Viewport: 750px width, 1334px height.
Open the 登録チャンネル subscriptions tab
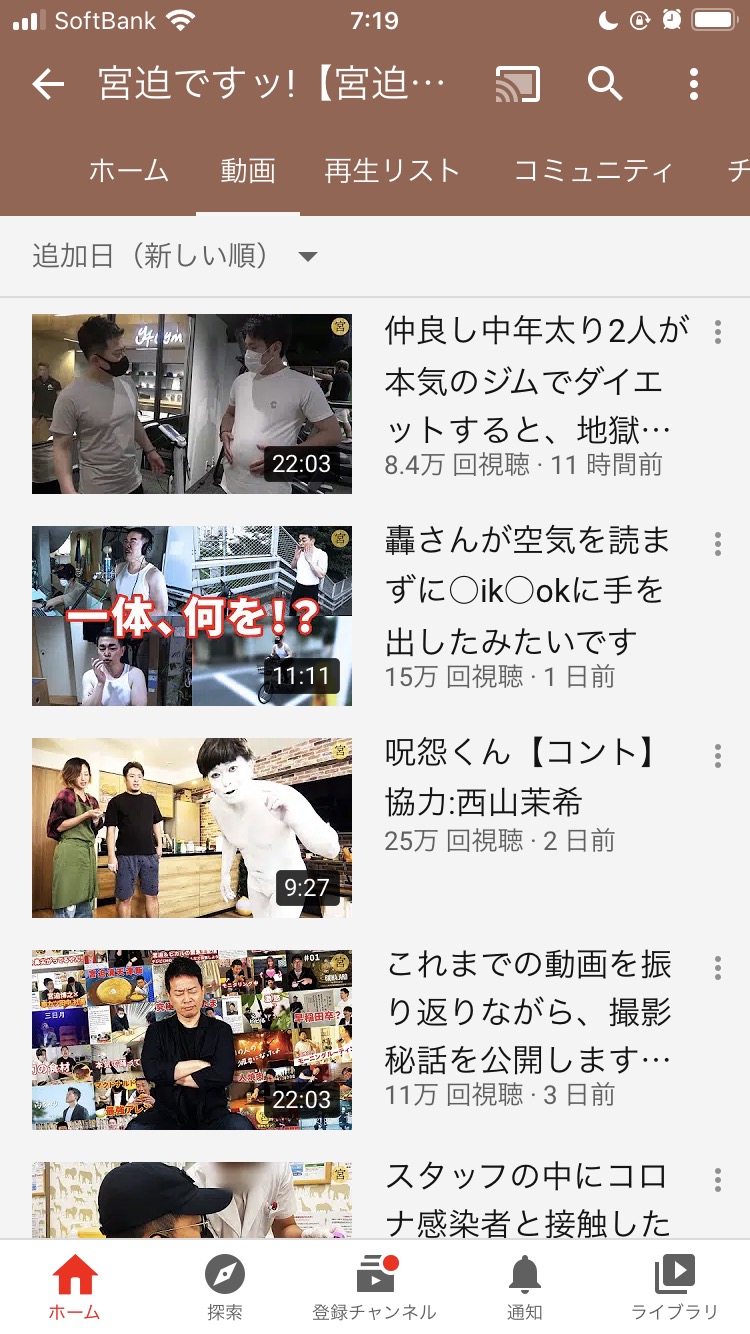pos(375,1287)
